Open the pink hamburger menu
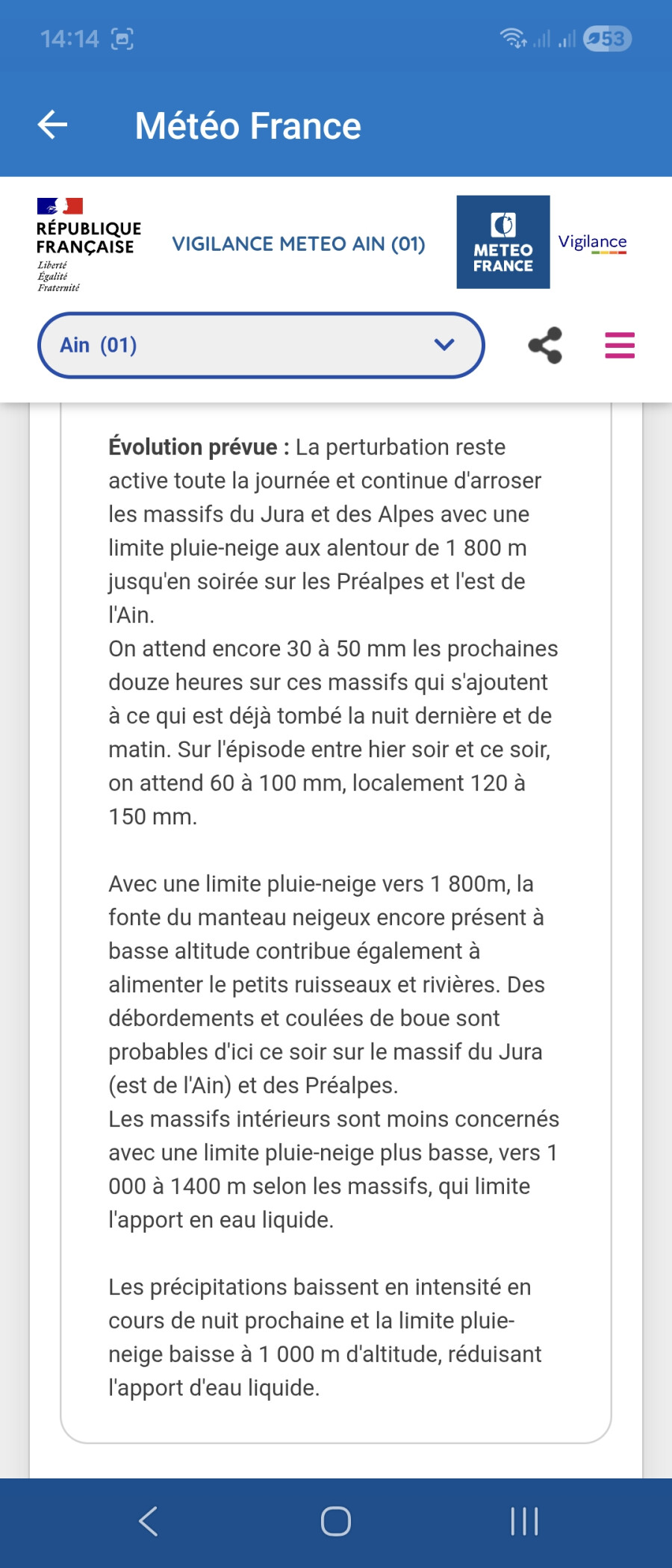 [619, 345]
